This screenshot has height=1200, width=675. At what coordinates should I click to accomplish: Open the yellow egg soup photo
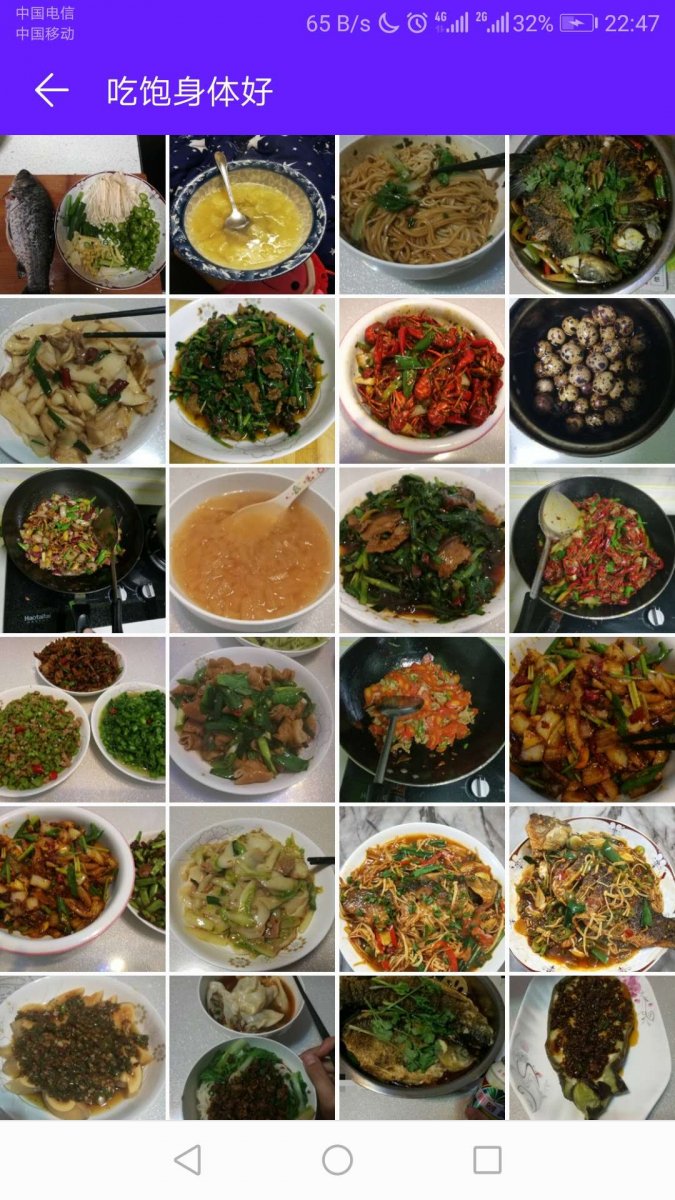click(252, 214)
